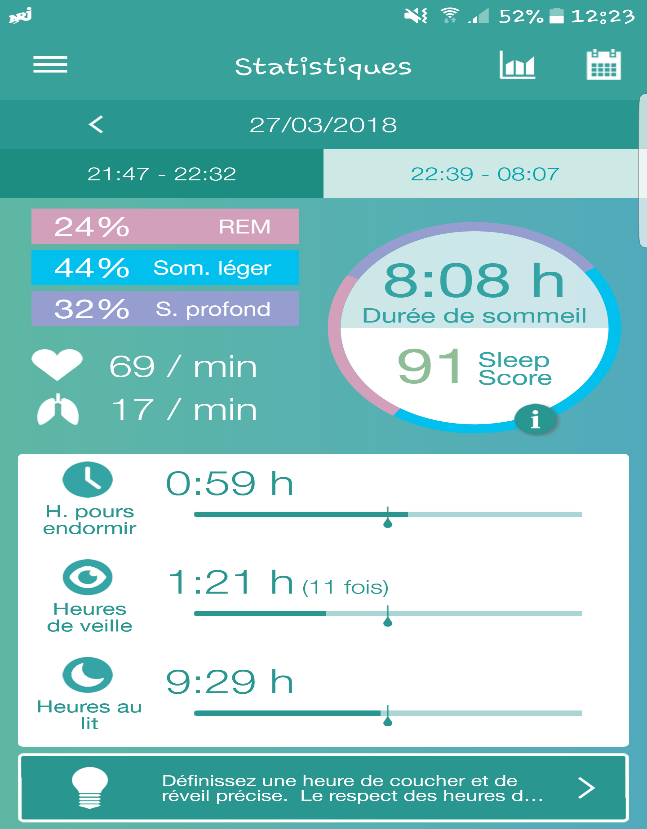Switch to the 22:39 - 08:07 session tab
This screenshot has height=829, width=647.
click(484, 174)
